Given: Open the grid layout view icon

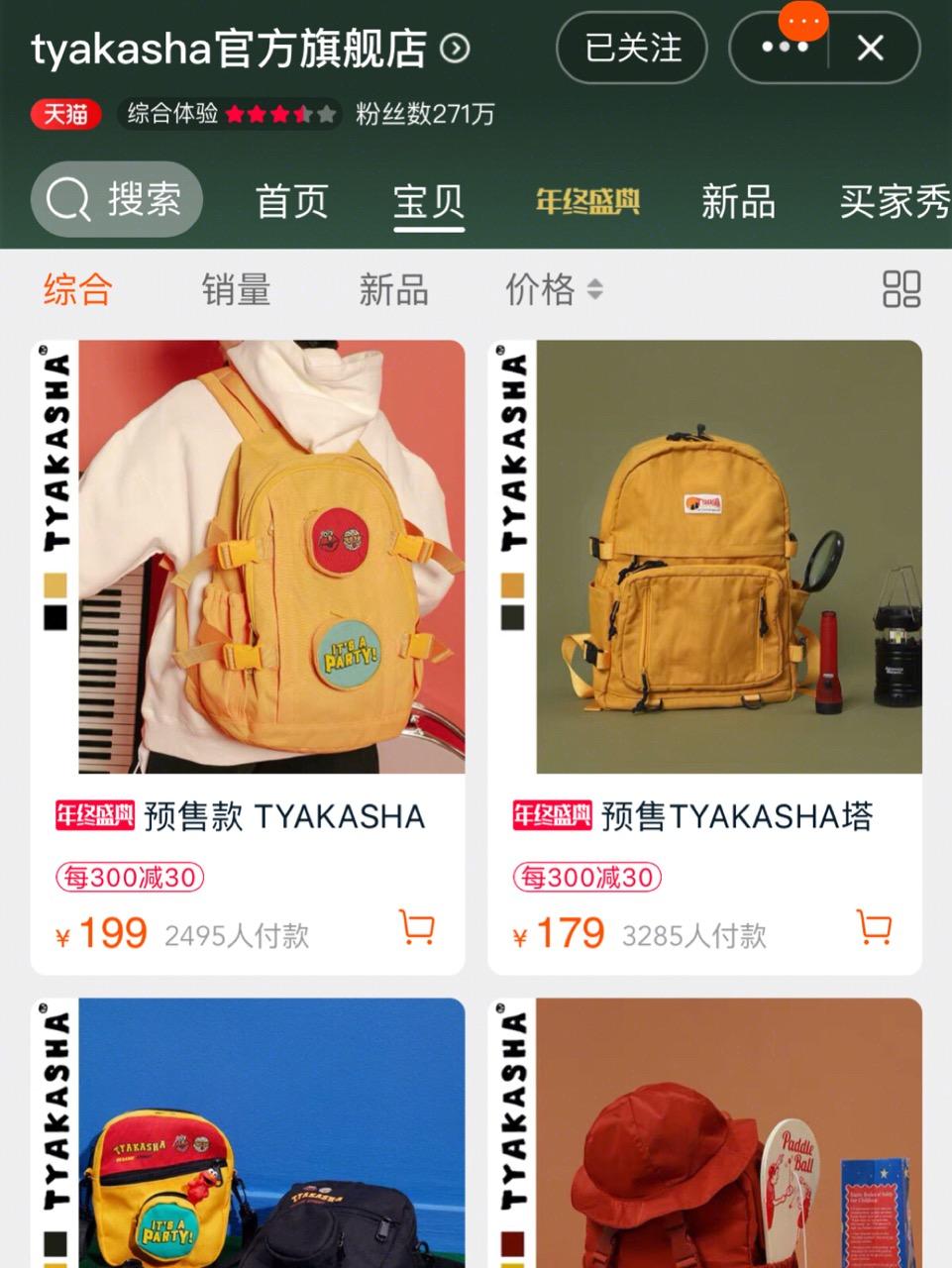Looking at the screenshot, I should click(x=899, y=288).
